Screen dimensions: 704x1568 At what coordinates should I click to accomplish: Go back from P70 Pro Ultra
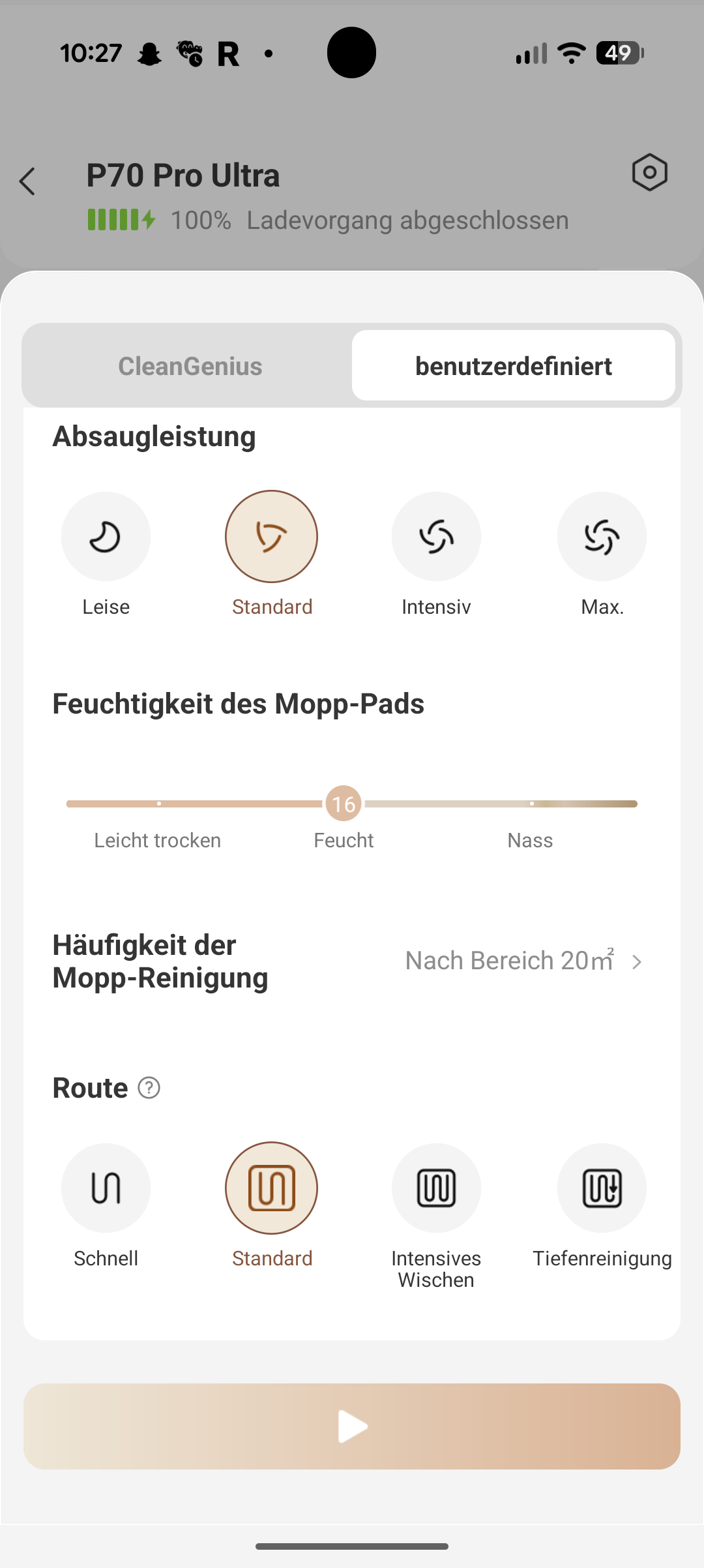27,181
